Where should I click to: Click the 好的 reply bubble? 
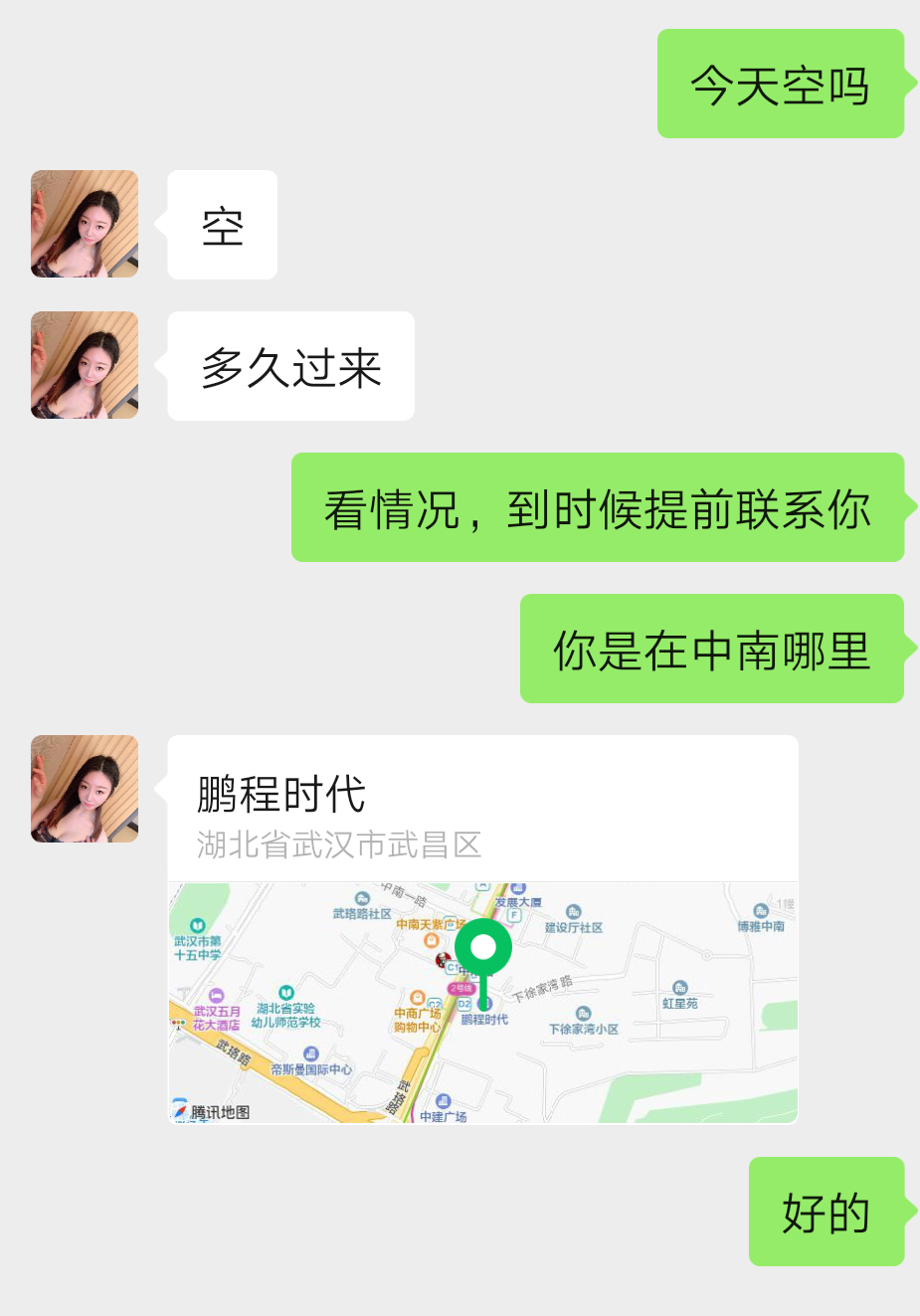(826, 1213)
